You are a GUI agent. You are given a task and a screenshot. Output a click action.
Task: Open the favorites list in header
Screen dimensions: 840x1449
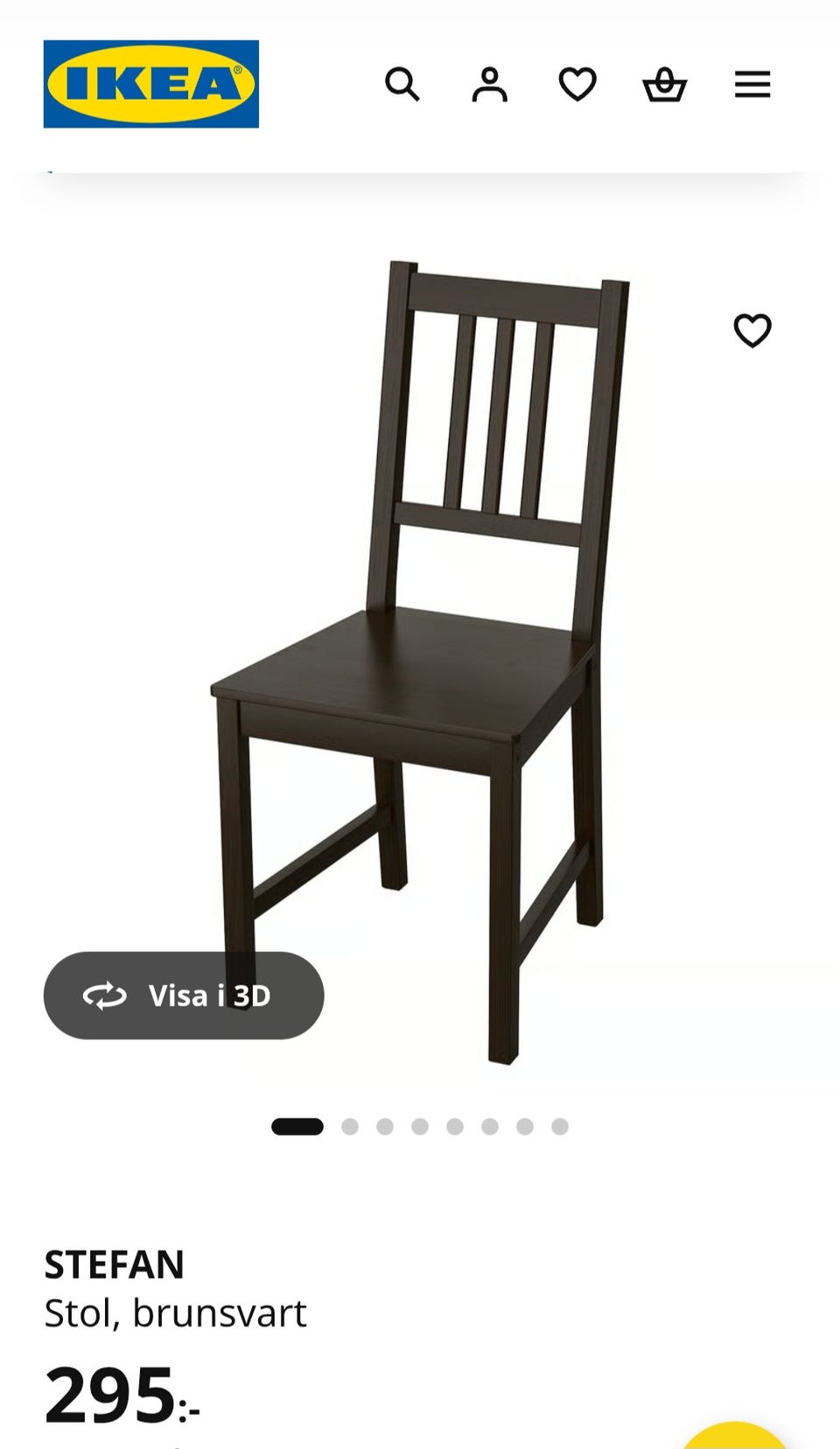577,85
